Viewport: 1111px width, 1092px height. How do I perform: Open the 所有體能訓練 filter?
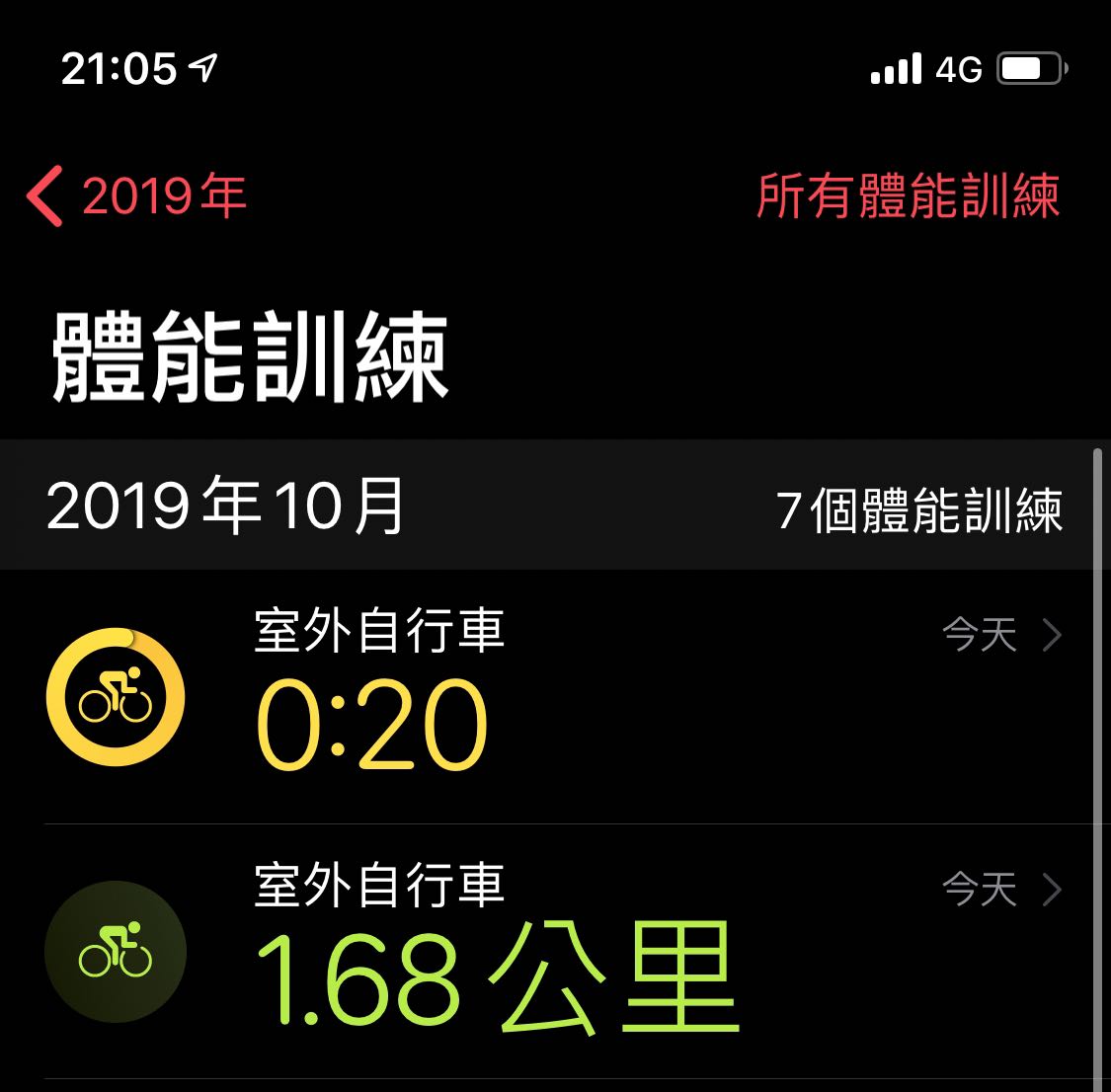908,195
